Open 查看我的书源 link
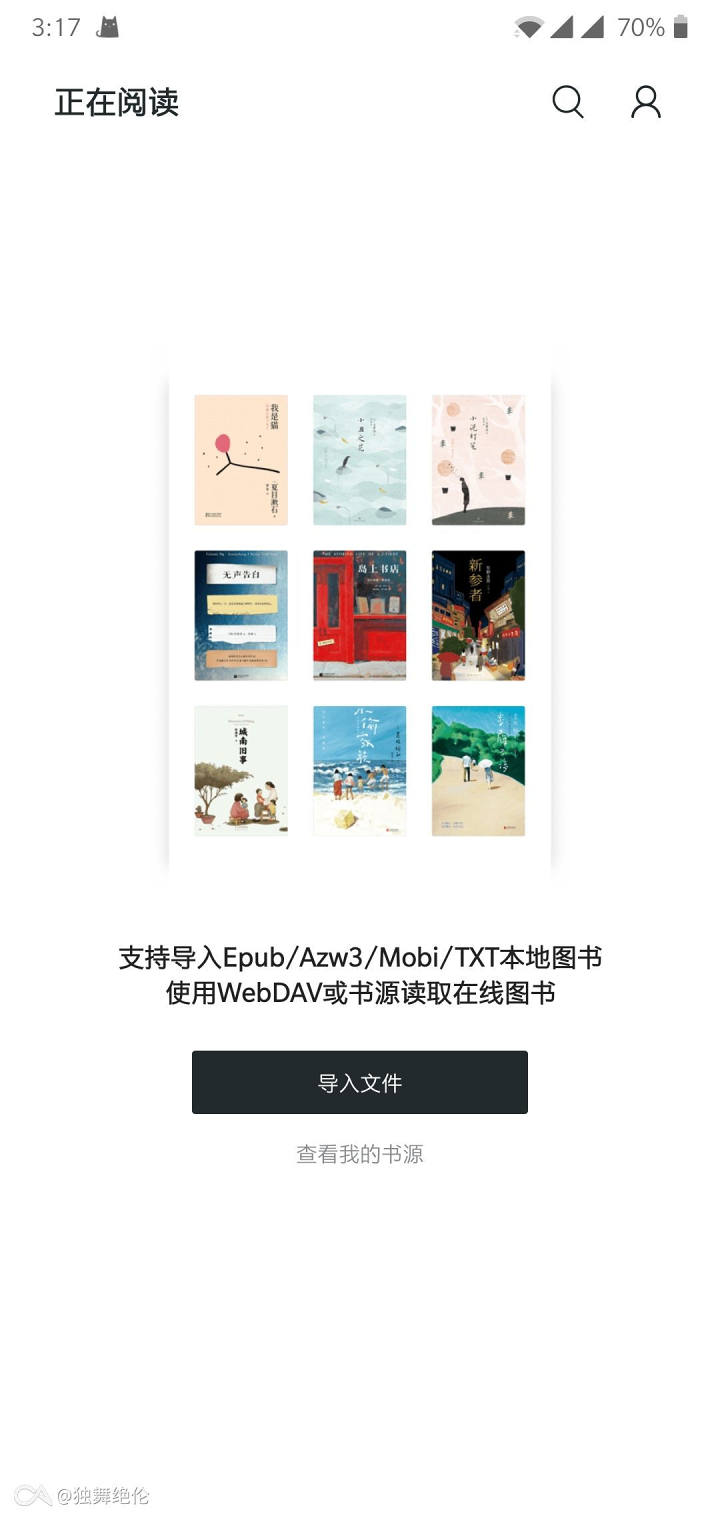Image resolution: width=720 pixels, height=1520 pixels. coord(360,1154)
